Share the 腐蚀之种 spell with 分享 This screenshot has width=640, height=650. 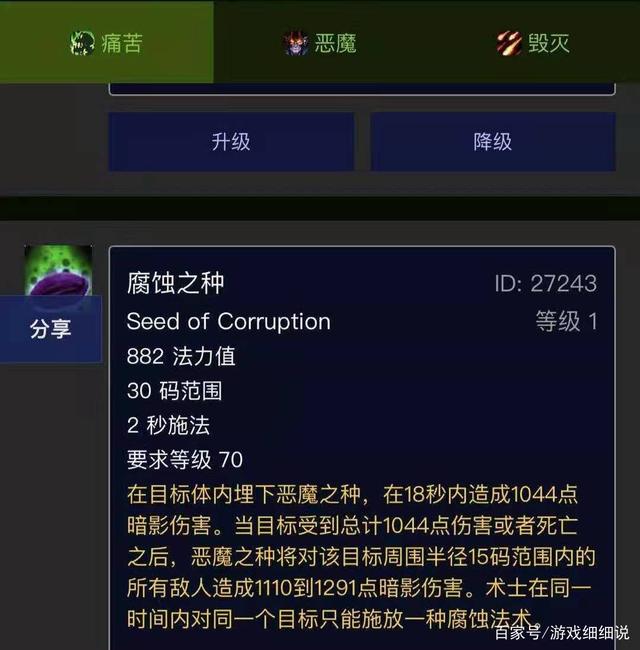click(x=50, y=329)
